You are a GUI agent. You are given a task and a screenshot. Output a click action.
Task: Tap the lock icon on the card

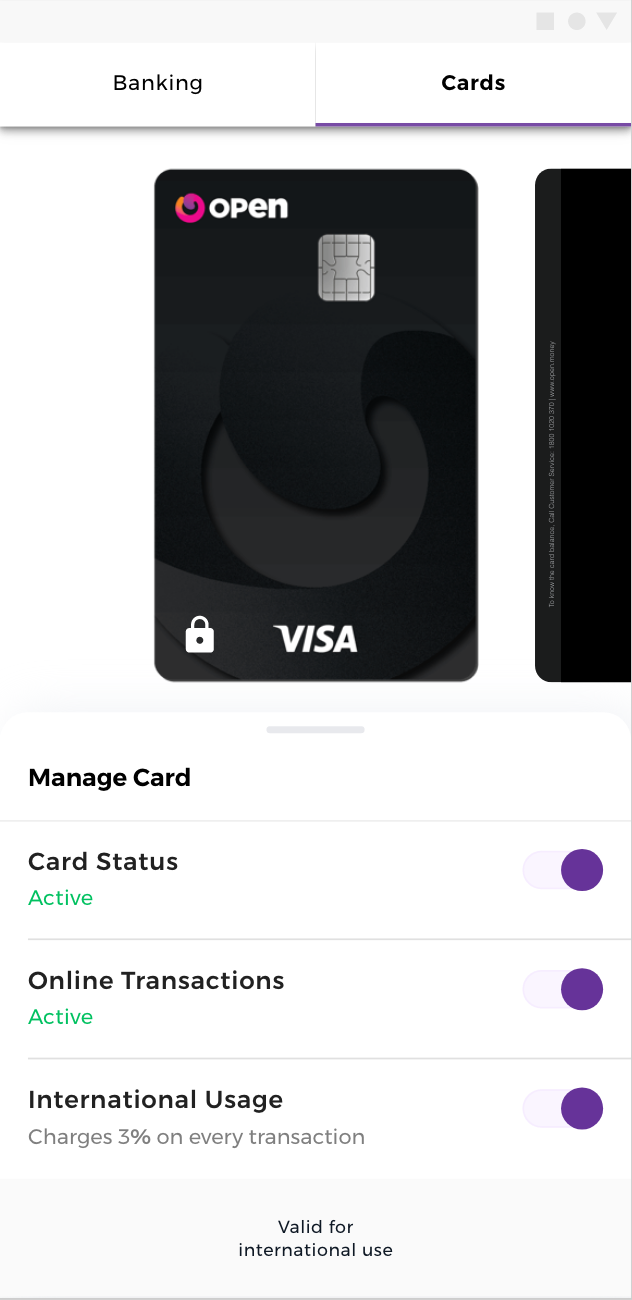(x=200, y=635)
